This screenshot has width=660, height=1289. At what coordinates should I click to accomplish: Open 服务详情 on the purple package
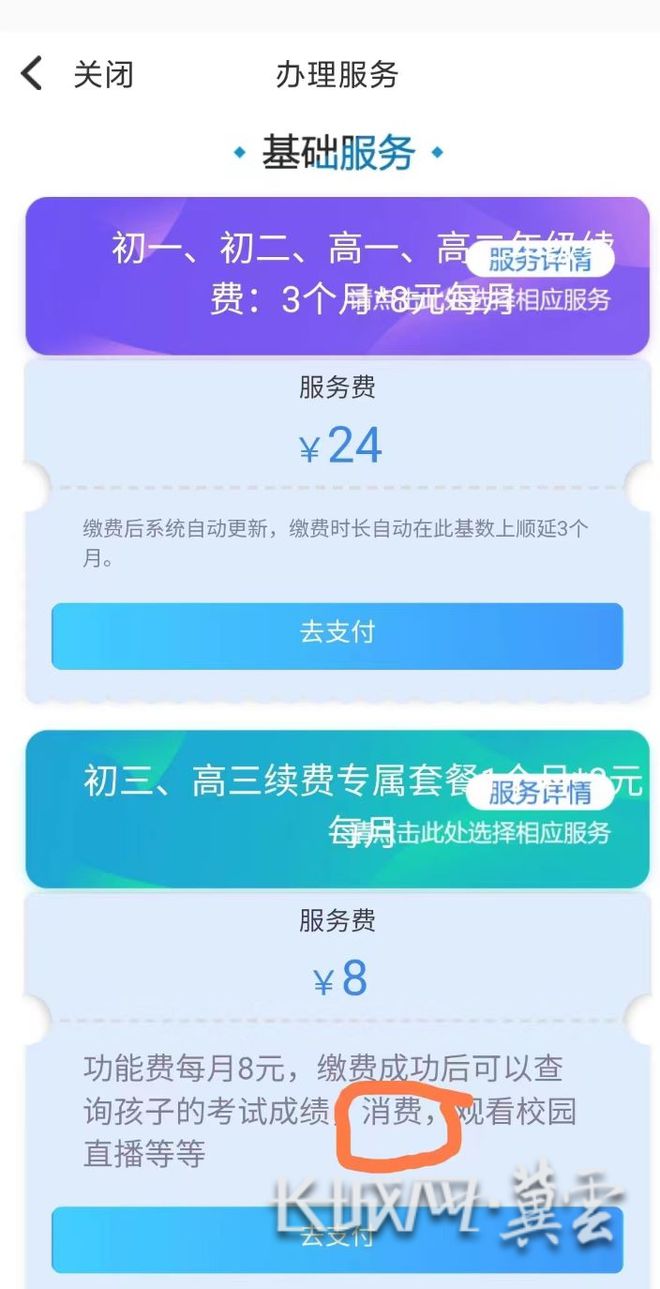pyautogui.click(x=541, y=261)
